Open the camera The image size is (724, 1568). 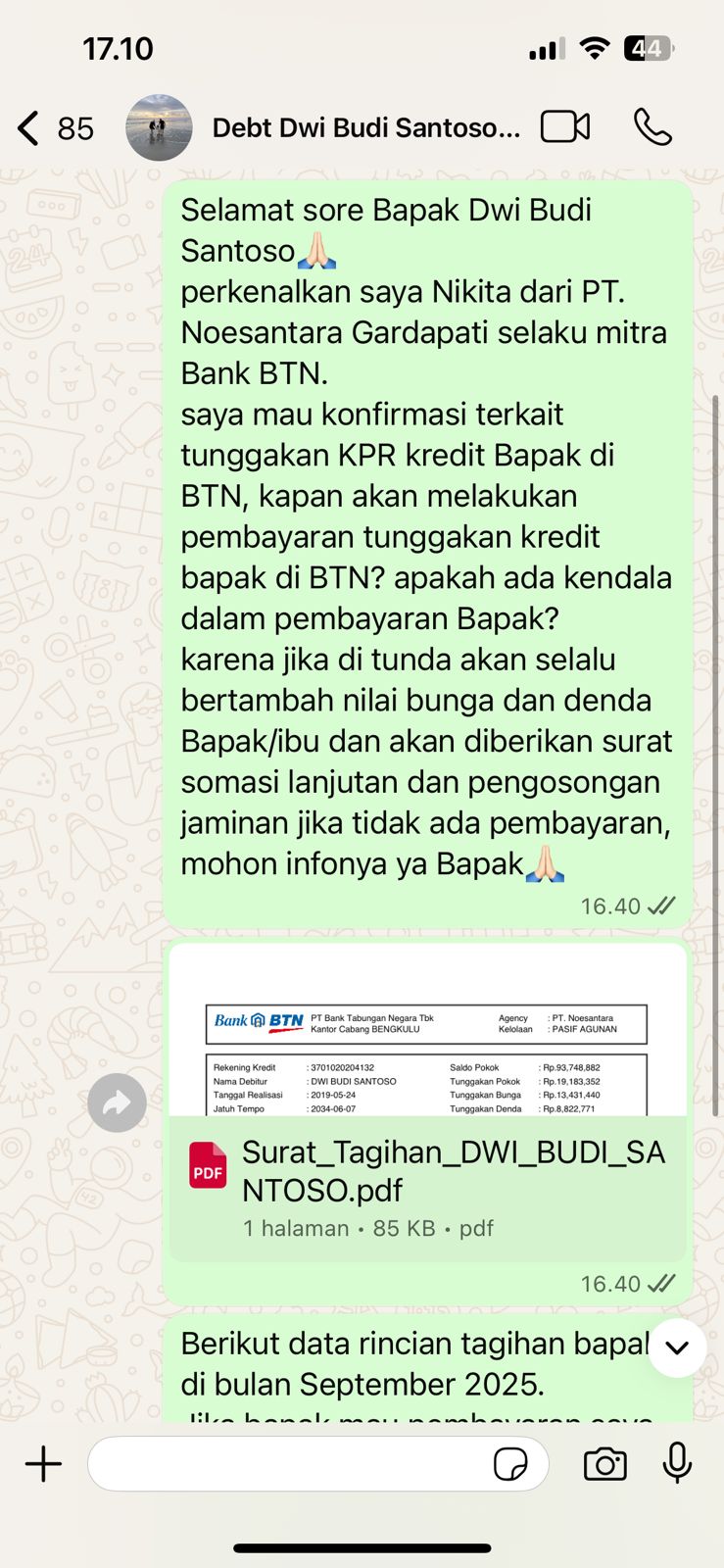[x=604, y=1464]
